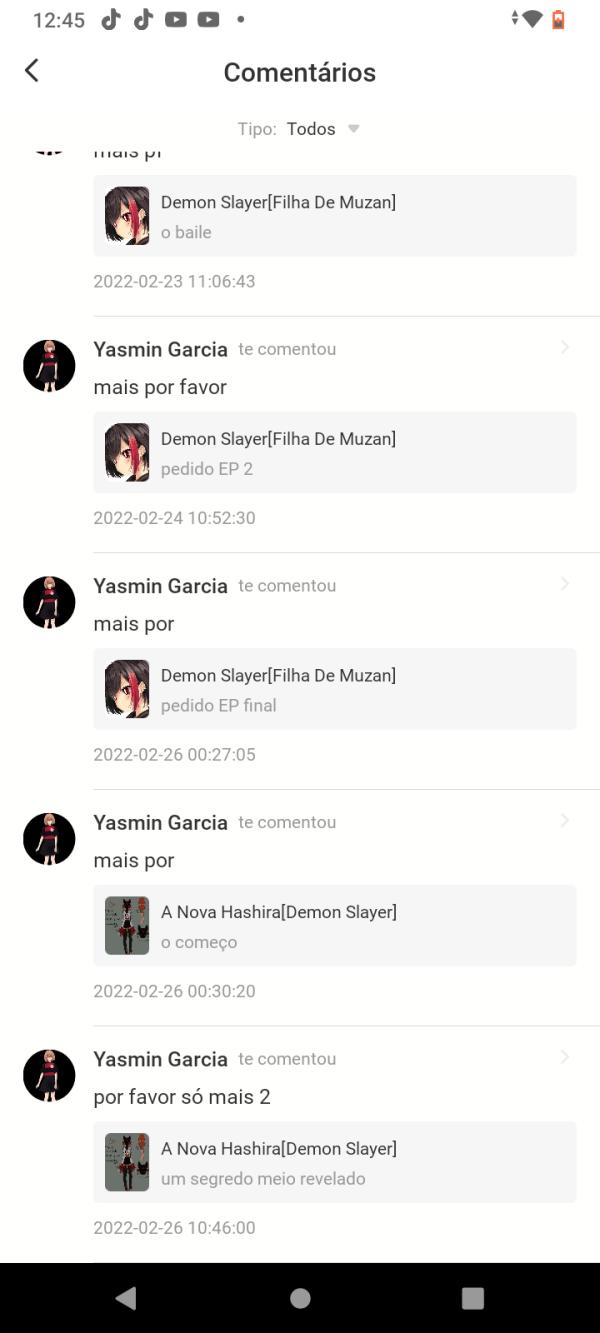Tap chevron on comment dated 2022-02-26 00:27:05
The width and height of the screenshot is (600, 1333).
[565, 584]
